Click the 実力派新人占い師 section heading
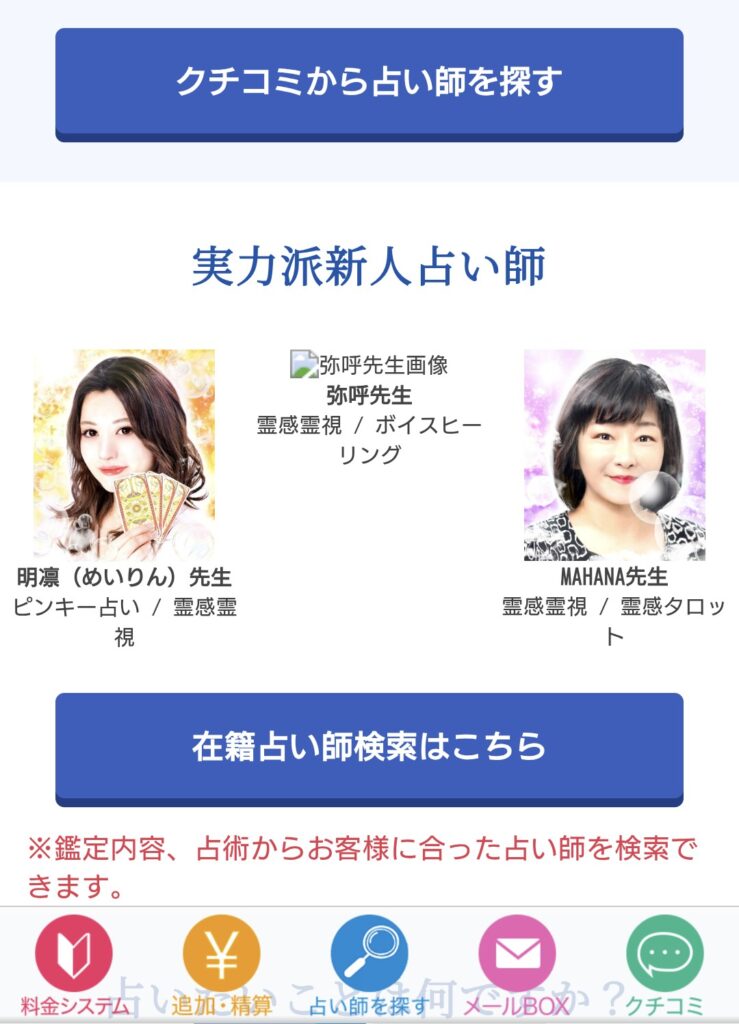Screen dimensions: 739x1024 [368, 266]
